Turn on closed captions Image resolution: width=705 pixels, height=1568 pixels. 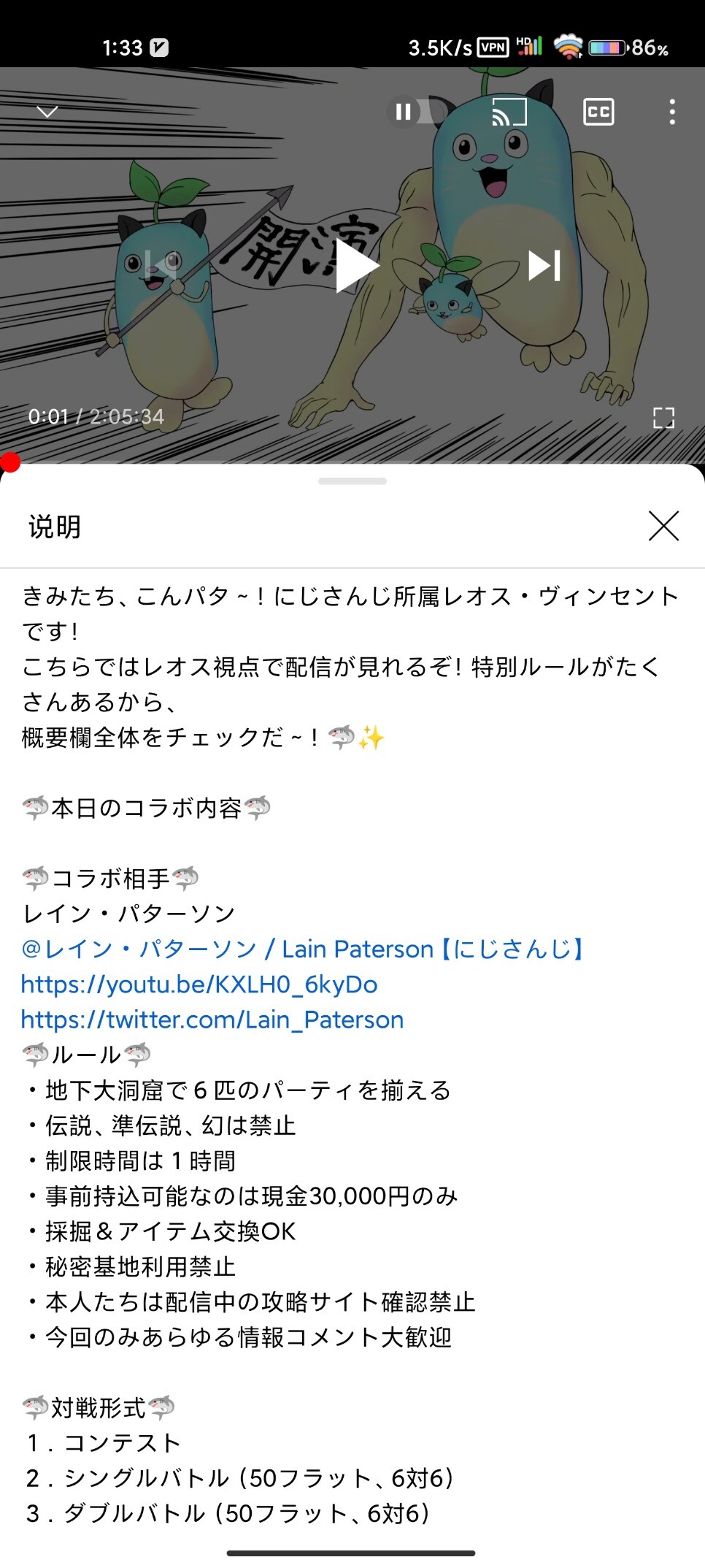598,112
